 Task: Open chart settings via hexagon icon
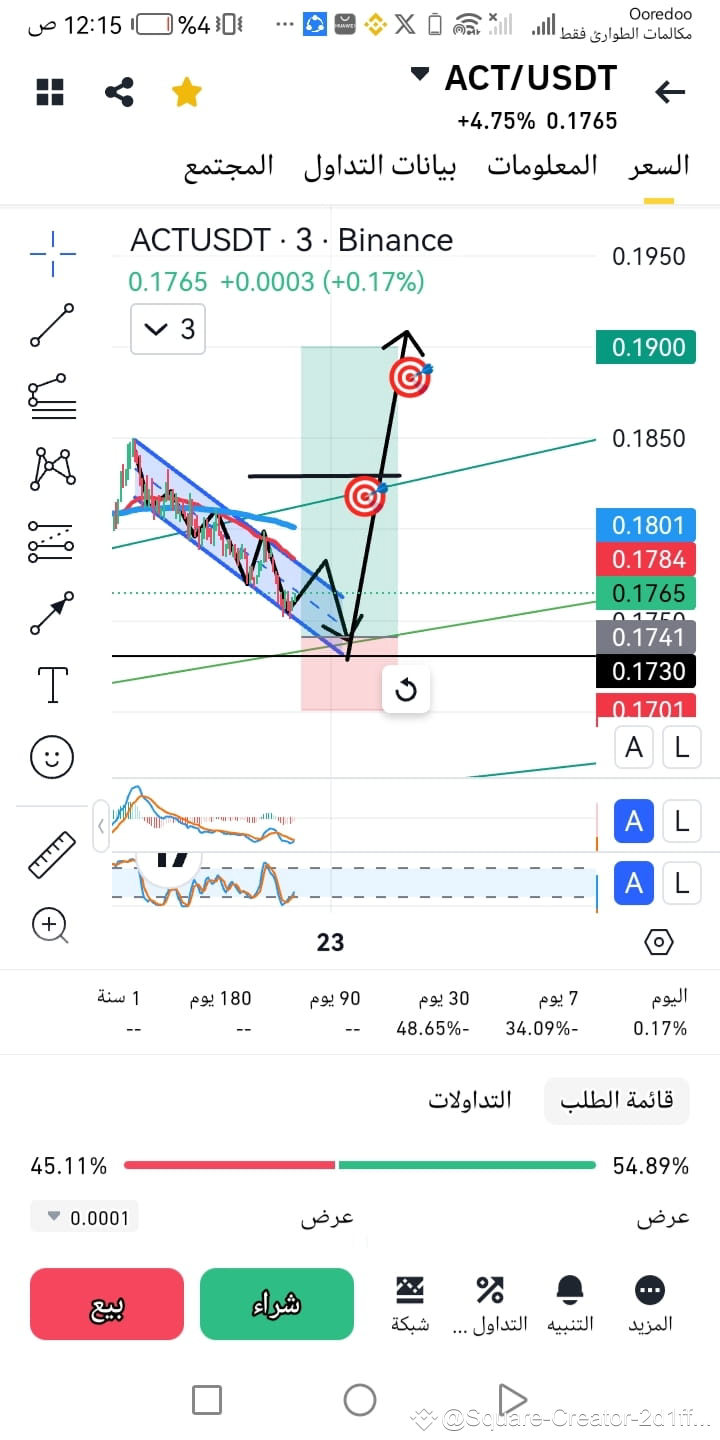tap(657, 941)
